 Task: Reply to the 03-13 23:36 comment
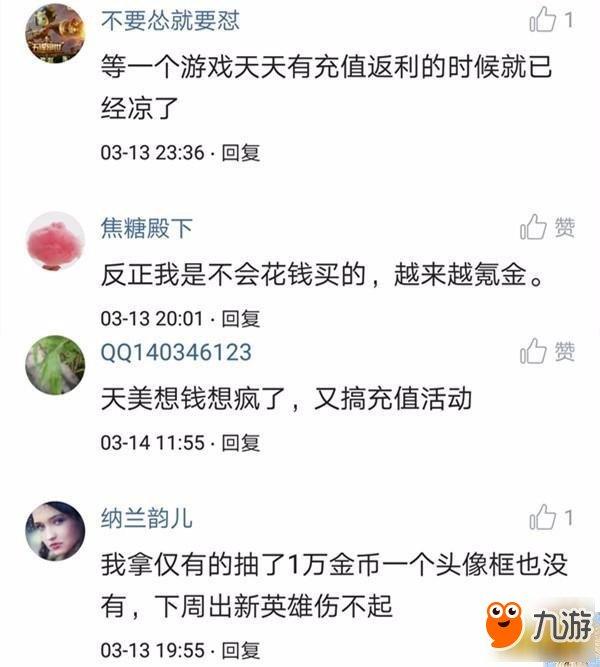click(240, 153)
